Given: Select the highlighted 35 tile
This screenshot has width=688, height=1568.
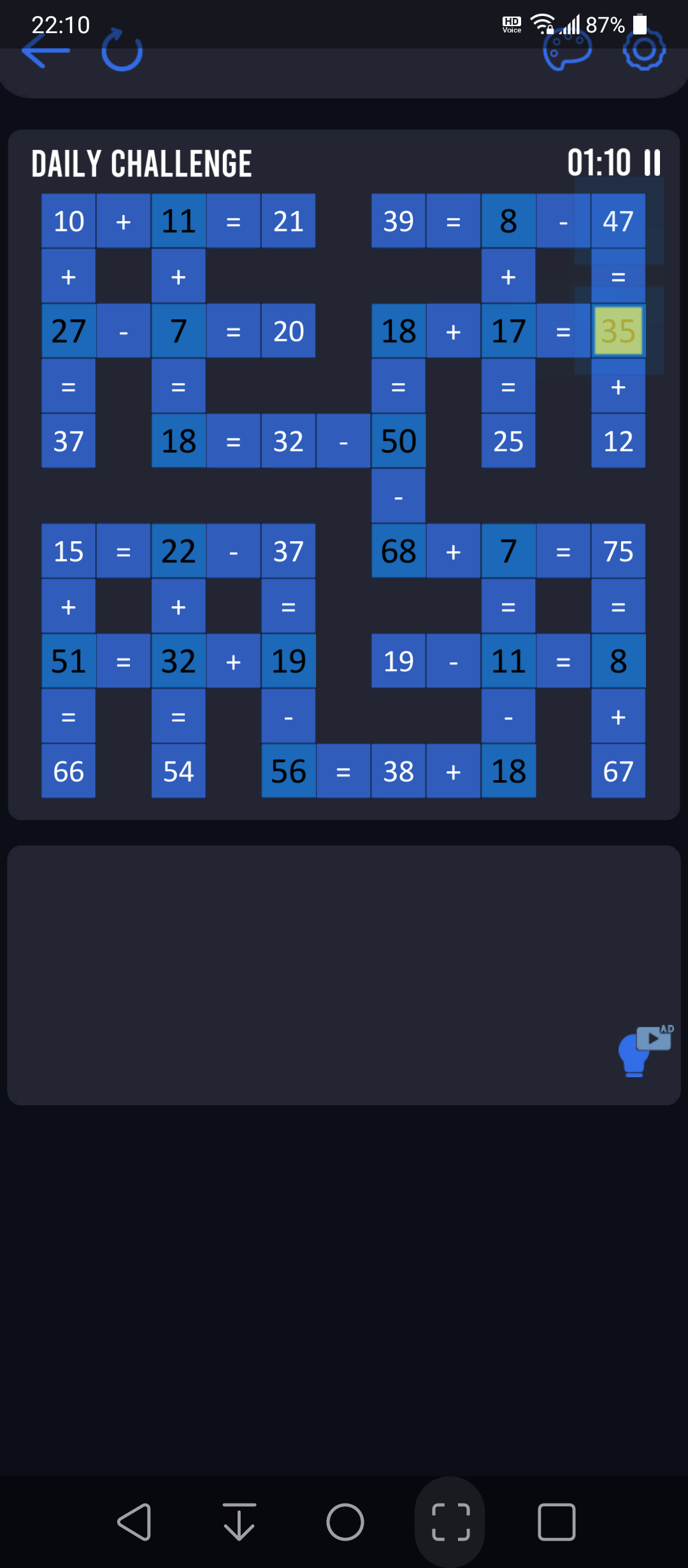Looking at the screenshot, I should (x=618, y=331).
